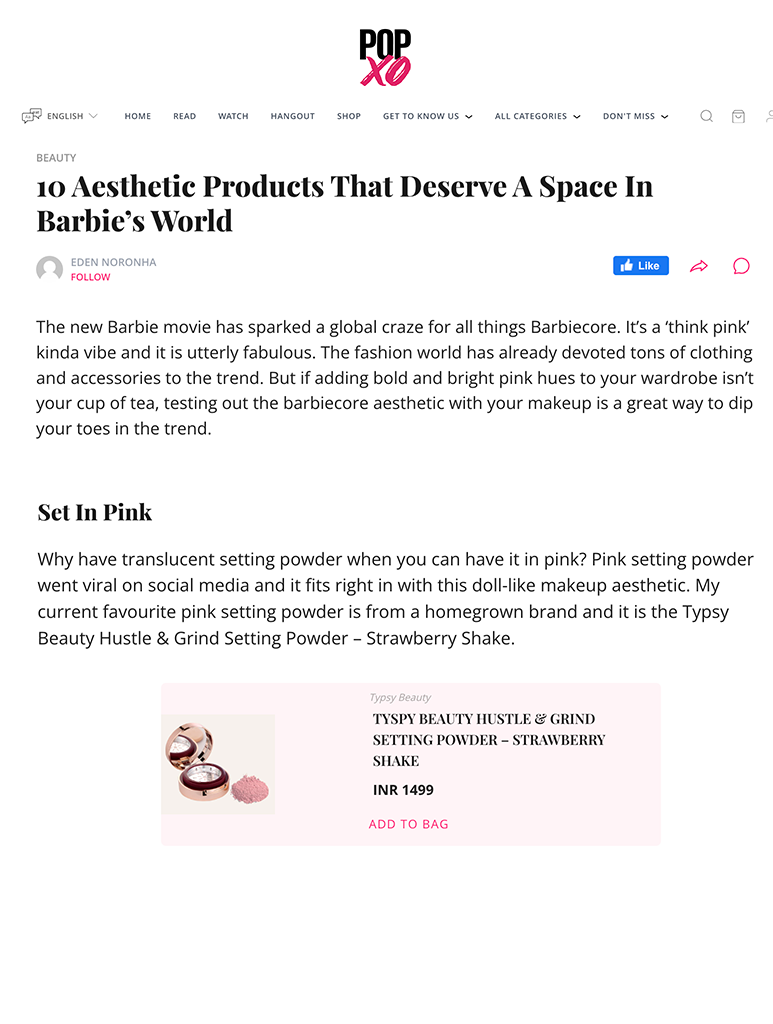Open the Typsy setting powder product image
Screen dimensions: 773x1024
click(x=218, y=764)
